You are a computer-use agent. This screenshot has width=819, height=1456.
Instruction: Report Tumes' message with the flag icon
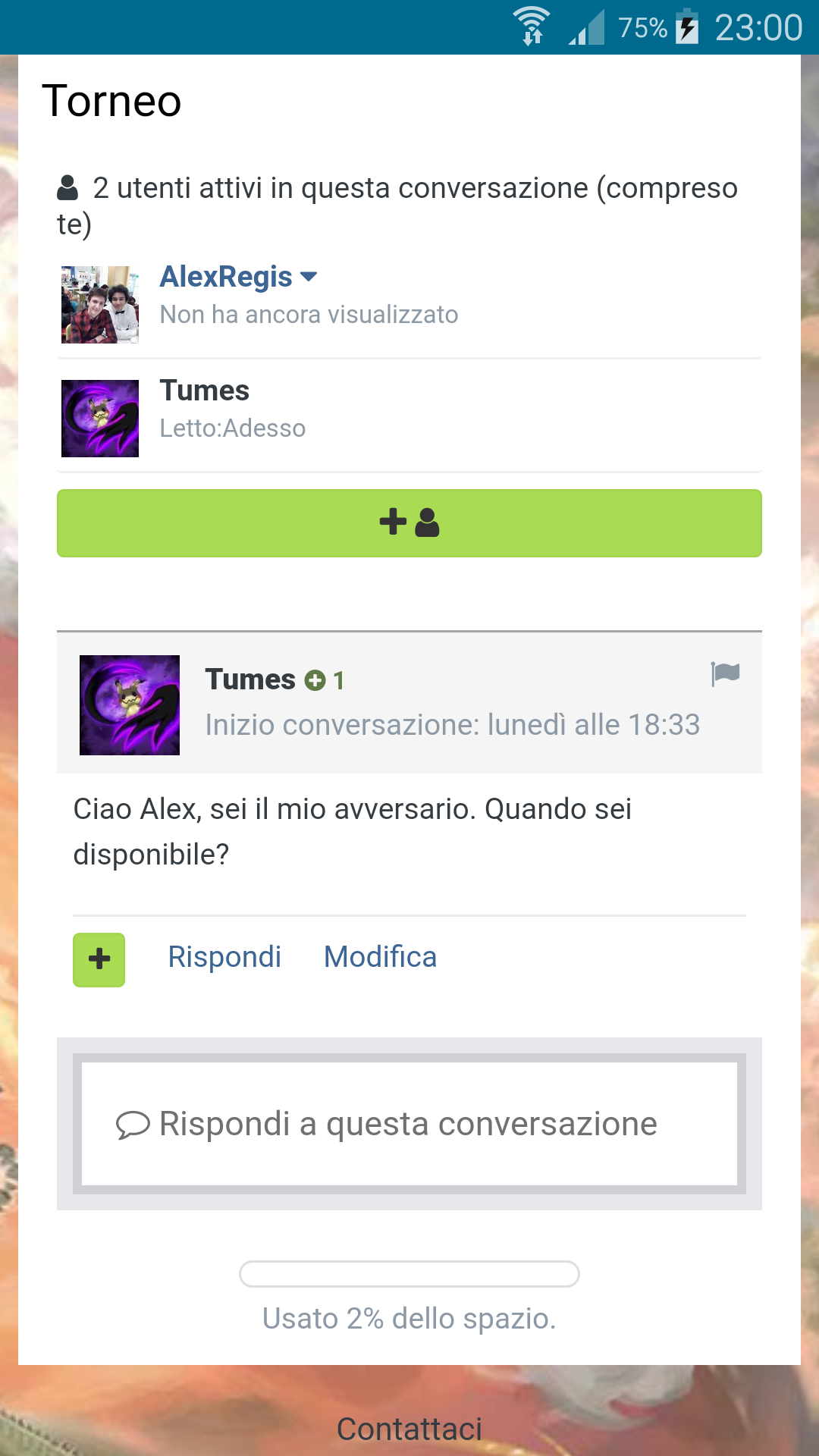[725, 673]
